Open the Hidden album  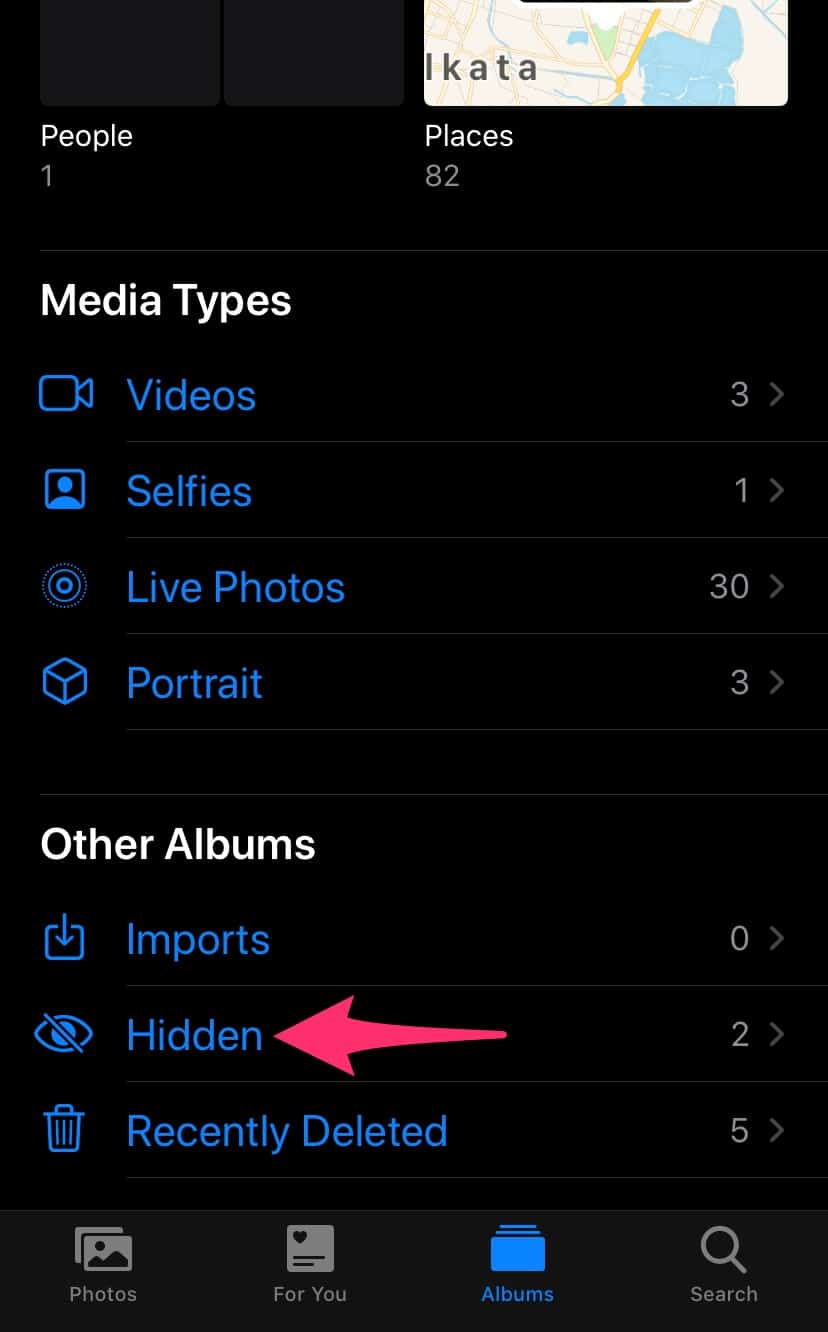tap(194, 1035)
